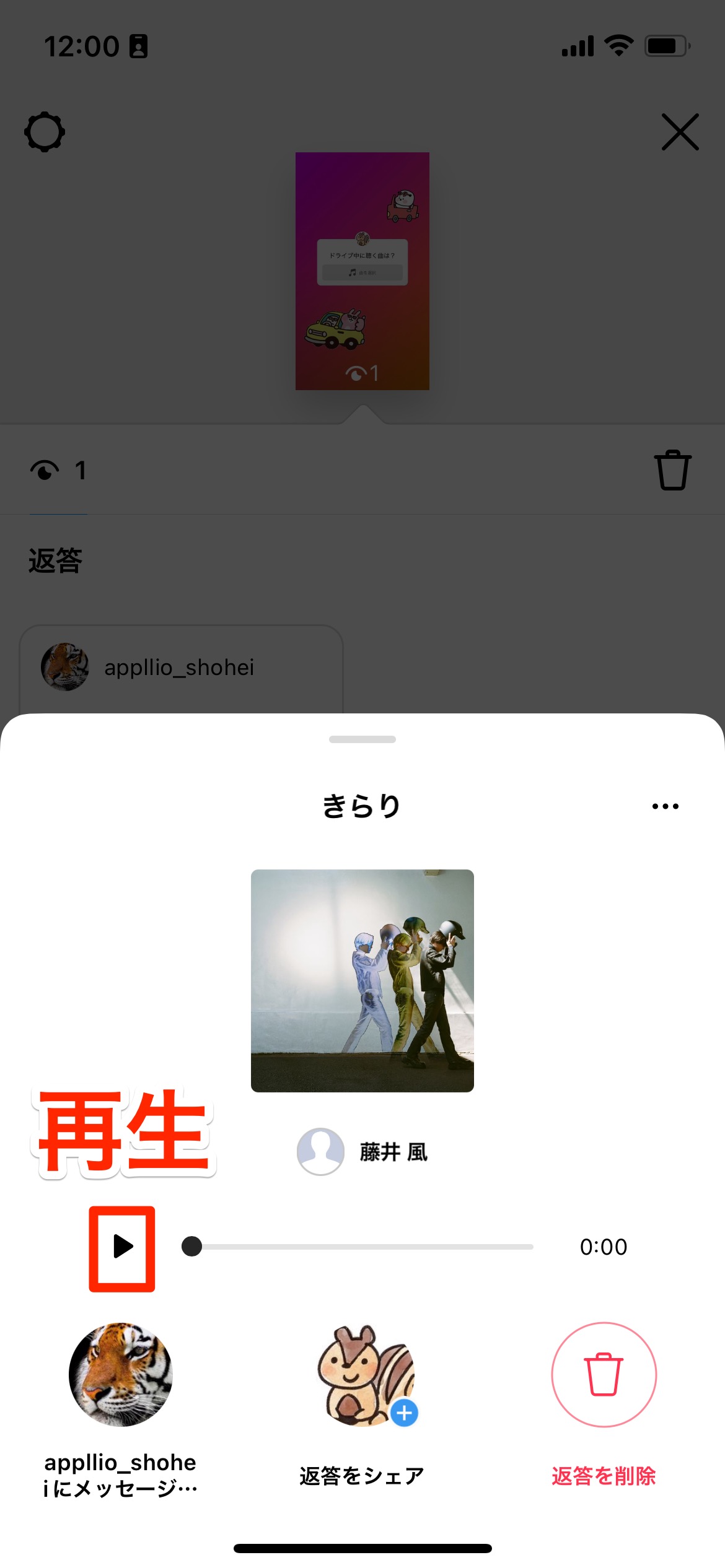
Task: Open appllio_shohei's reply username link
Action: point(180,668)
